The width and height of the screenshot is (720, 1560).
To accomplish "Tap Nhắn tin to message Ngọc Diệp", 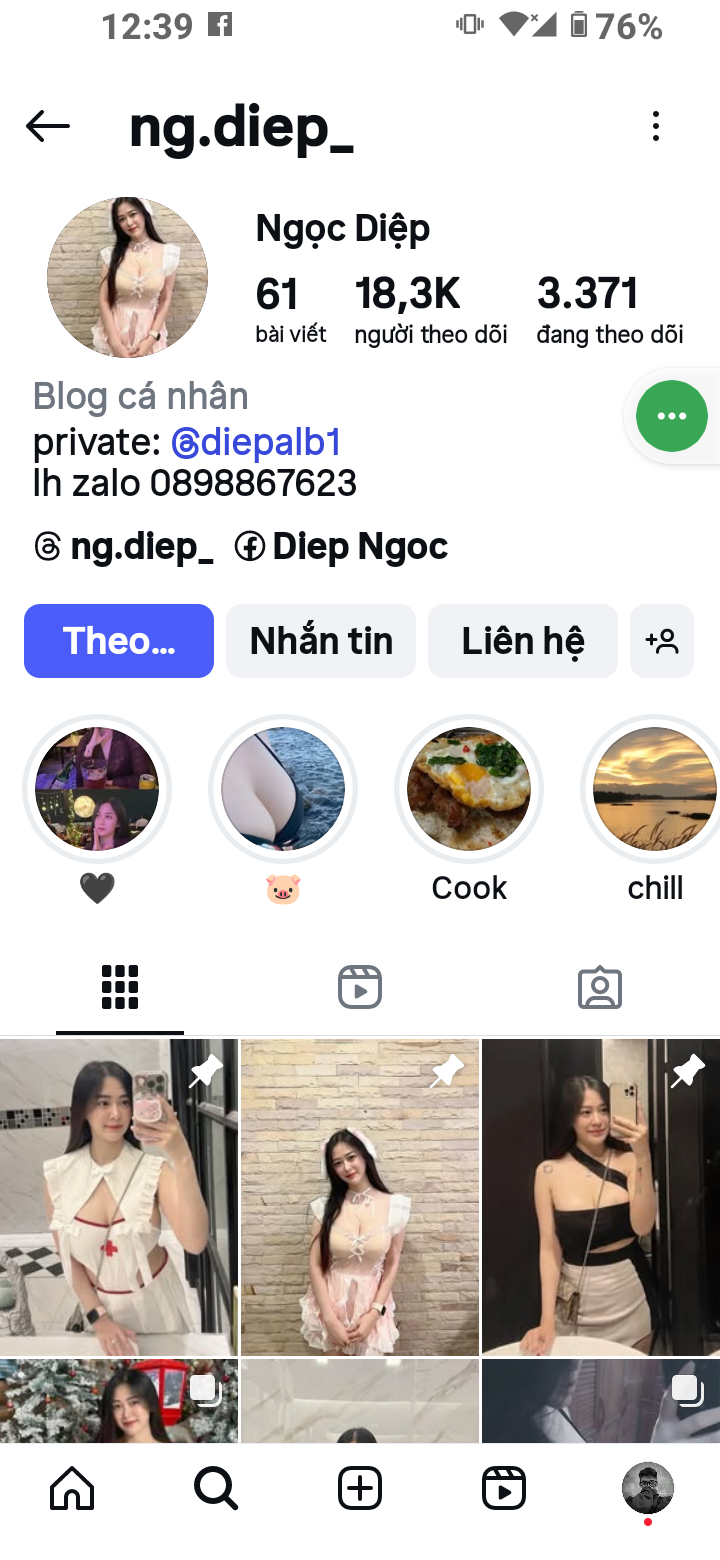I will click(320, 641).
